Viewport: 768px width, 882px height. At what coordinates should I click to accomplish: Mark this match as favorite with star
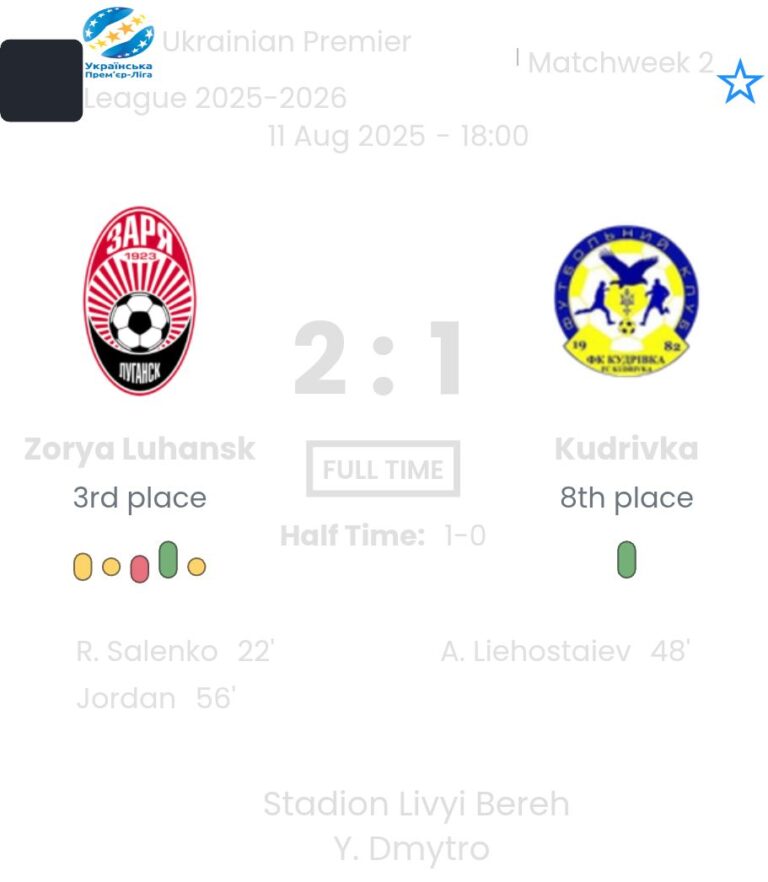tap(740, 82)
